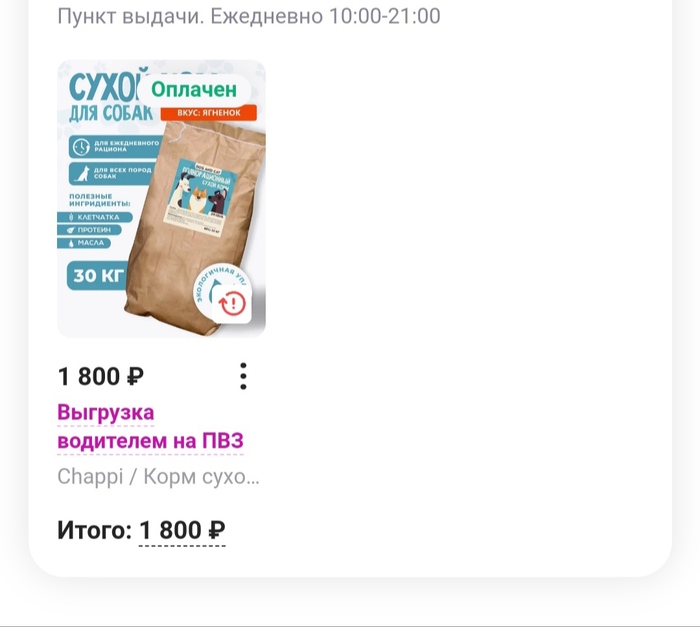Image resolution: width=700 pixels, height=627 pixels.
Task: Show details of the Итого 1 800 ₽ total
Action: coord(182,531)
